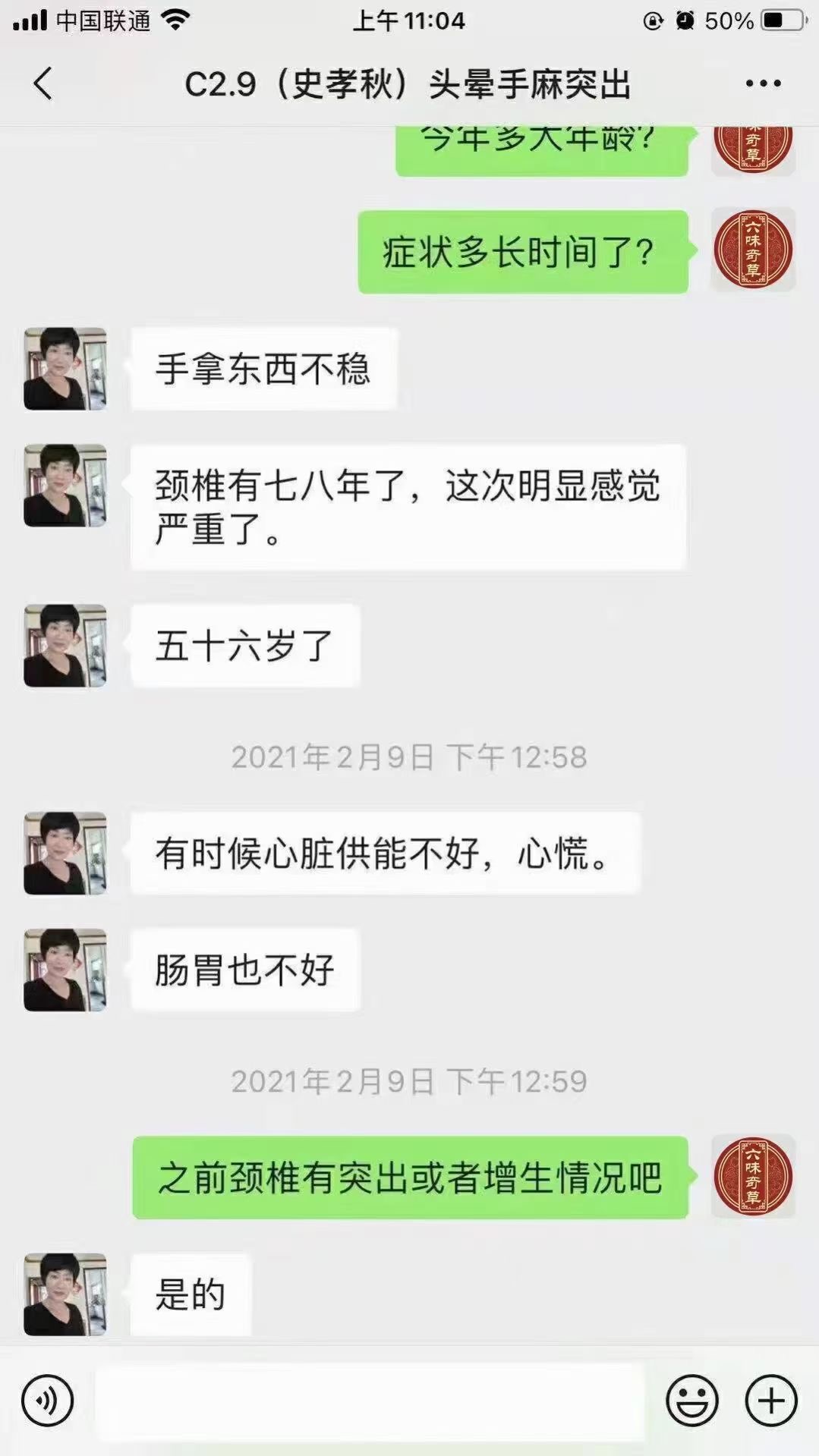This screenshot has width=819, height=1456.
Task: Tap the red avatar beside 症状多长时间了
Action: tap(753, 250)
